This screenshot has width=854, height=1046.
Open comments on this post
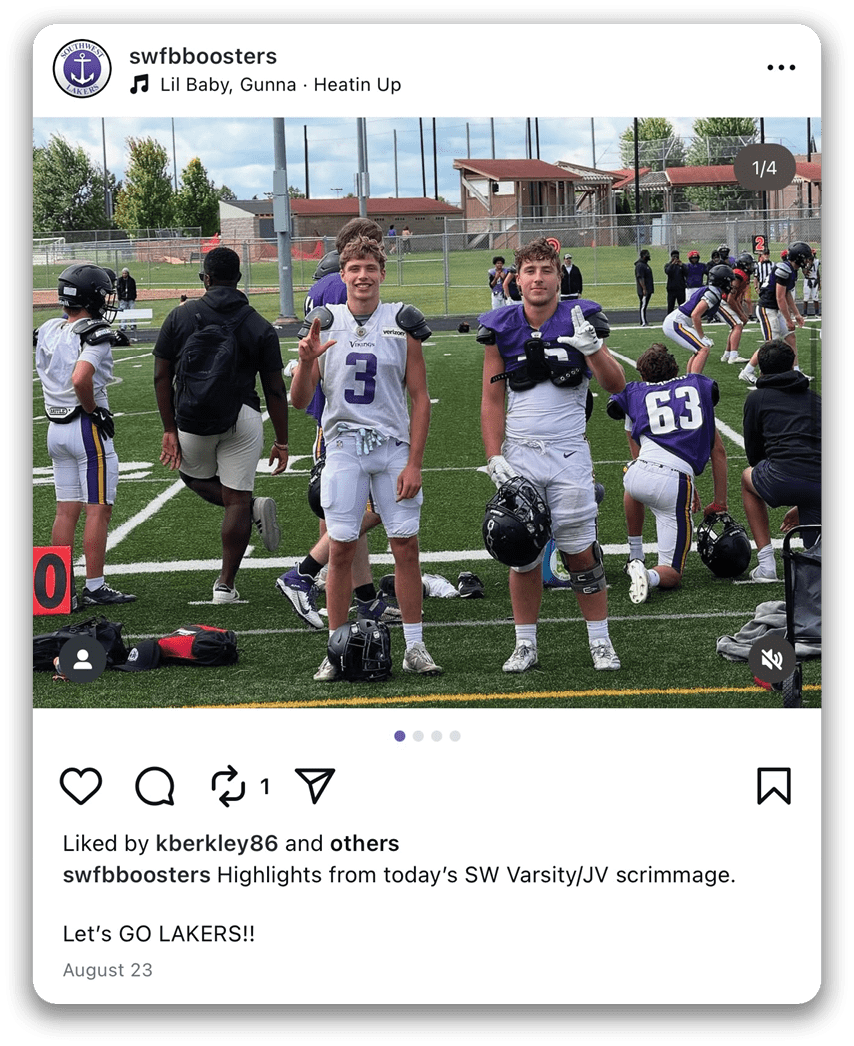tap(155, 786)
